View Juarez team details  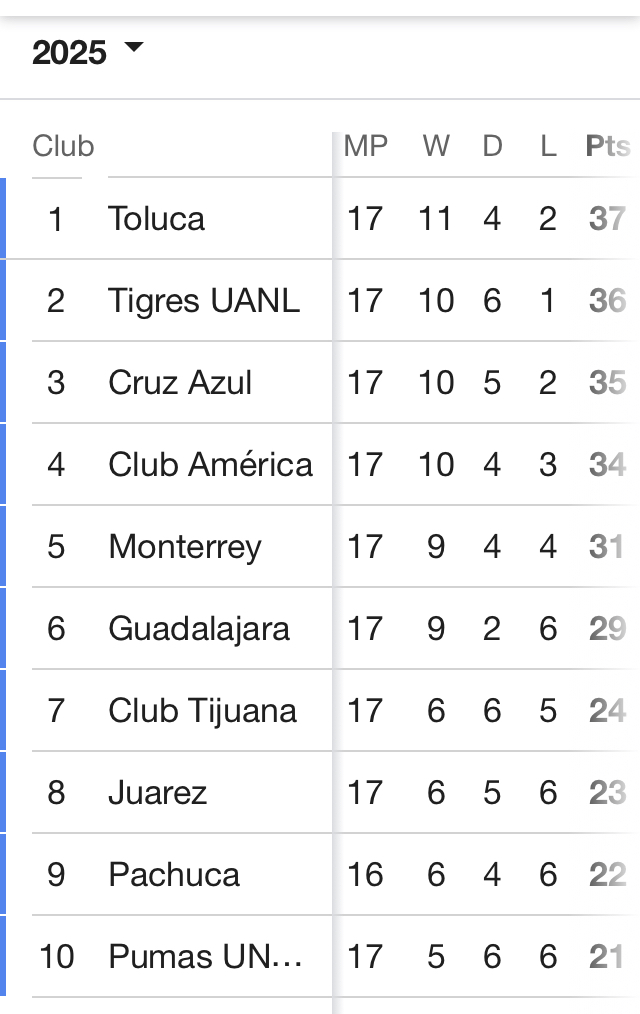point(158,793)
